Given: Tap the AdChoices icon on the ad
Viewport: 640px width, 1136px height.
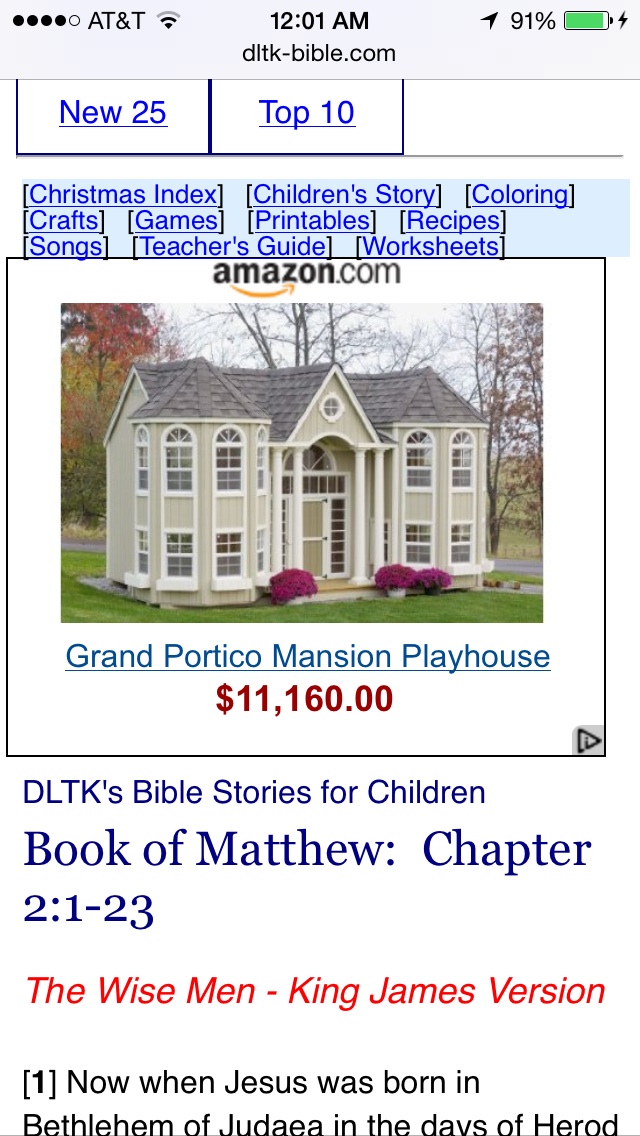Looking at the screenshot, I should click(588, 740).
